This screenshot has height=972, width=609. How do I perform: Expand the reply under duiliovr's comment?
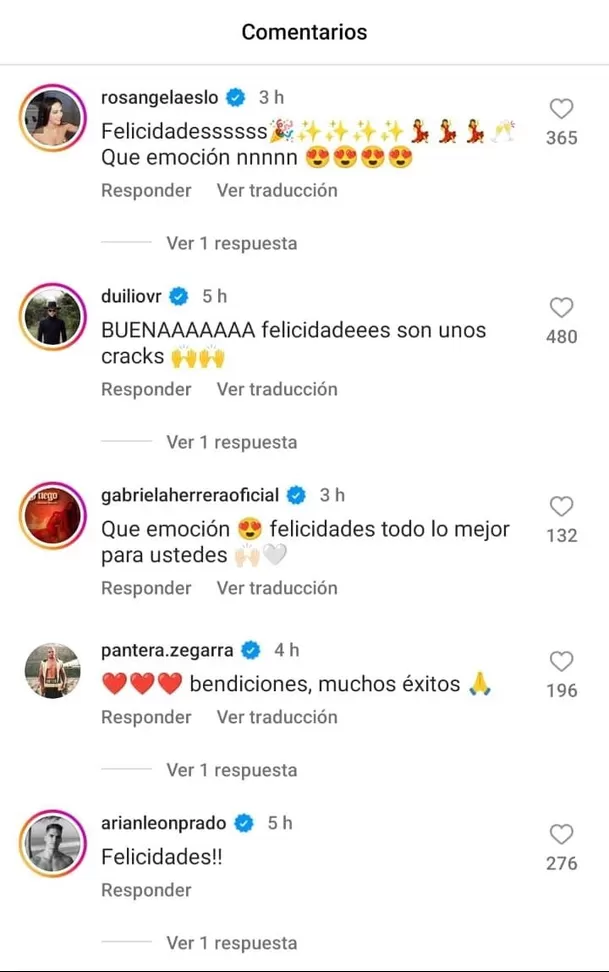pos(231,442)
